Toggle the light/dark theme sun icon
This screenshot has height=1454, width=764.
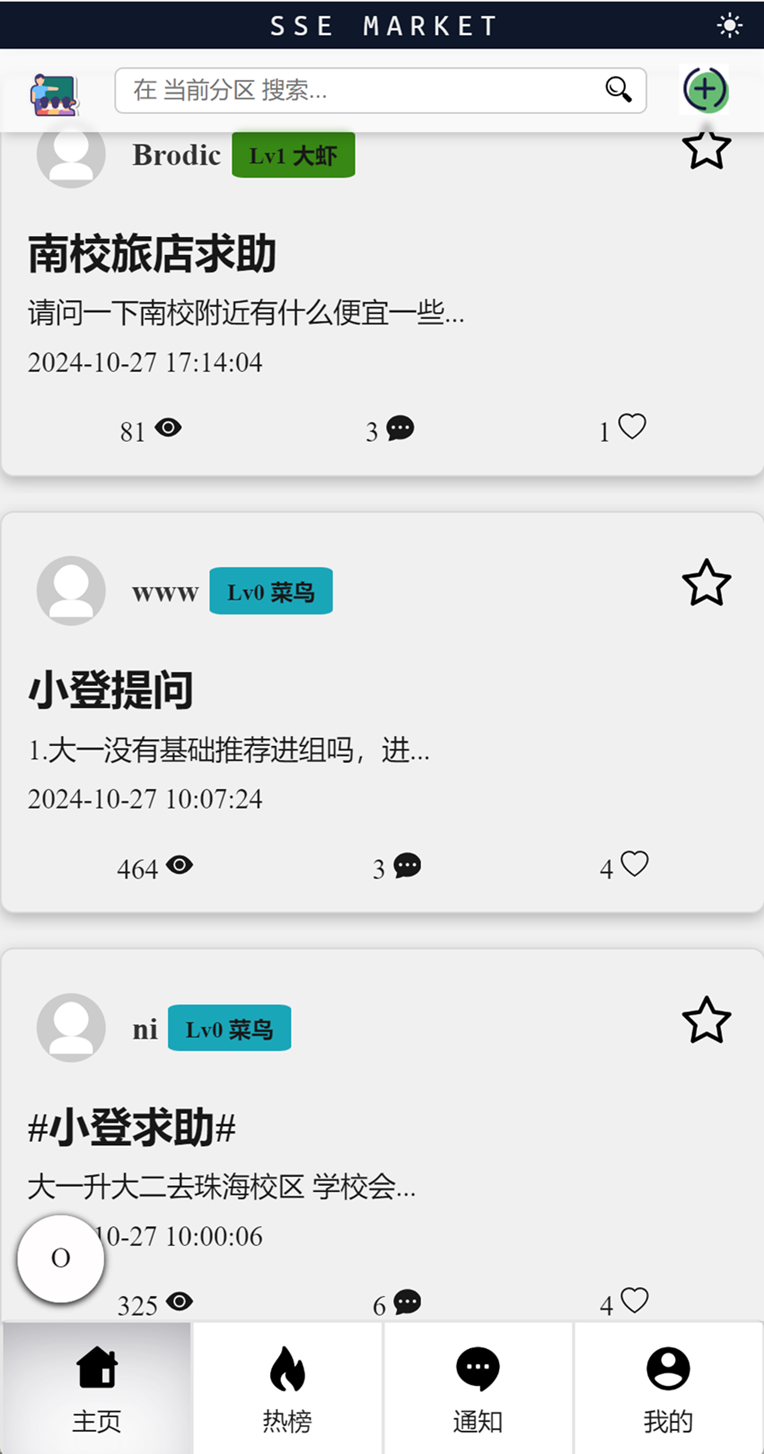[730, 25]
